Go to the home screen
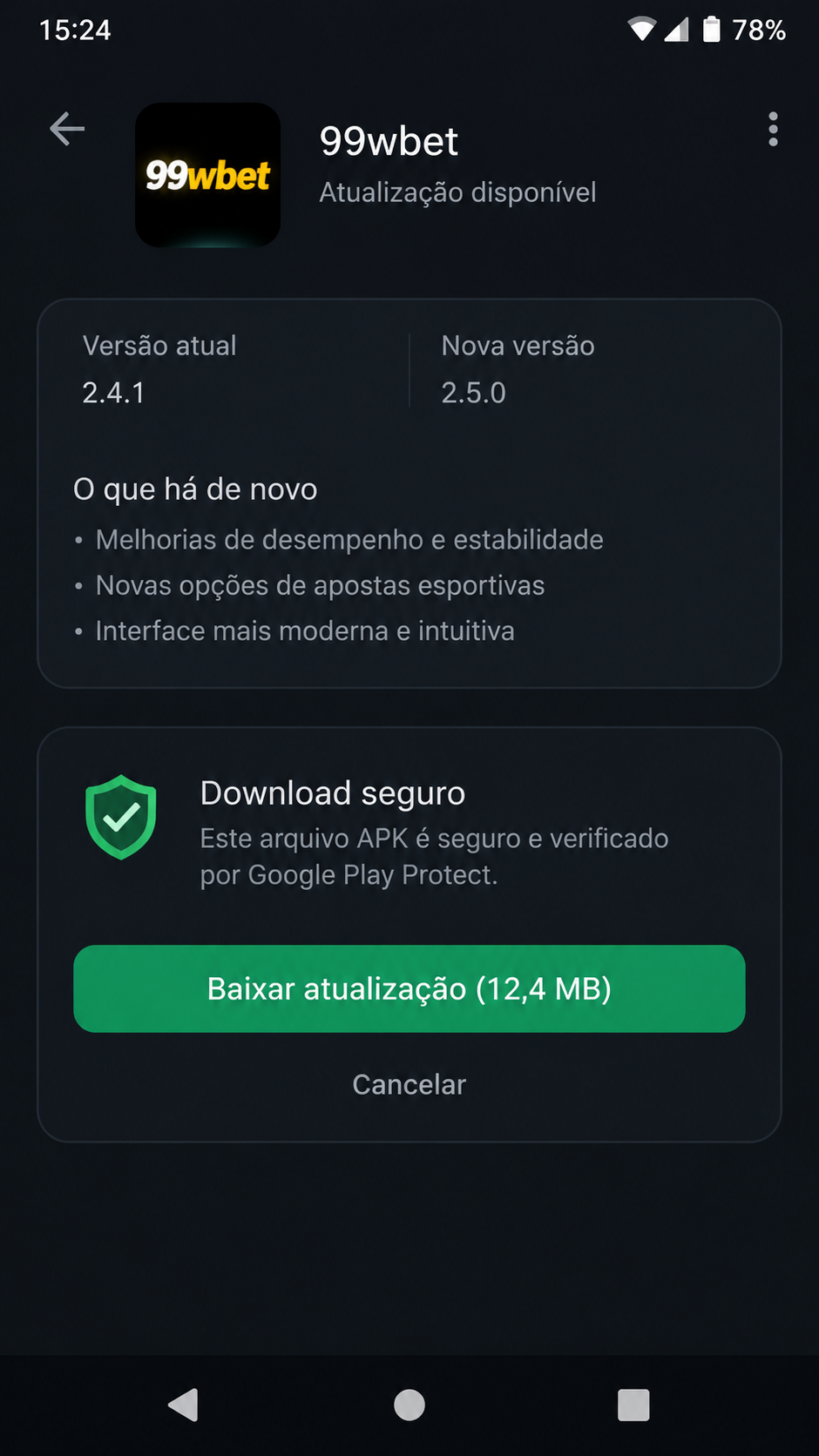The width and height of the screenshot is (819, 1456). (409, 1405)
